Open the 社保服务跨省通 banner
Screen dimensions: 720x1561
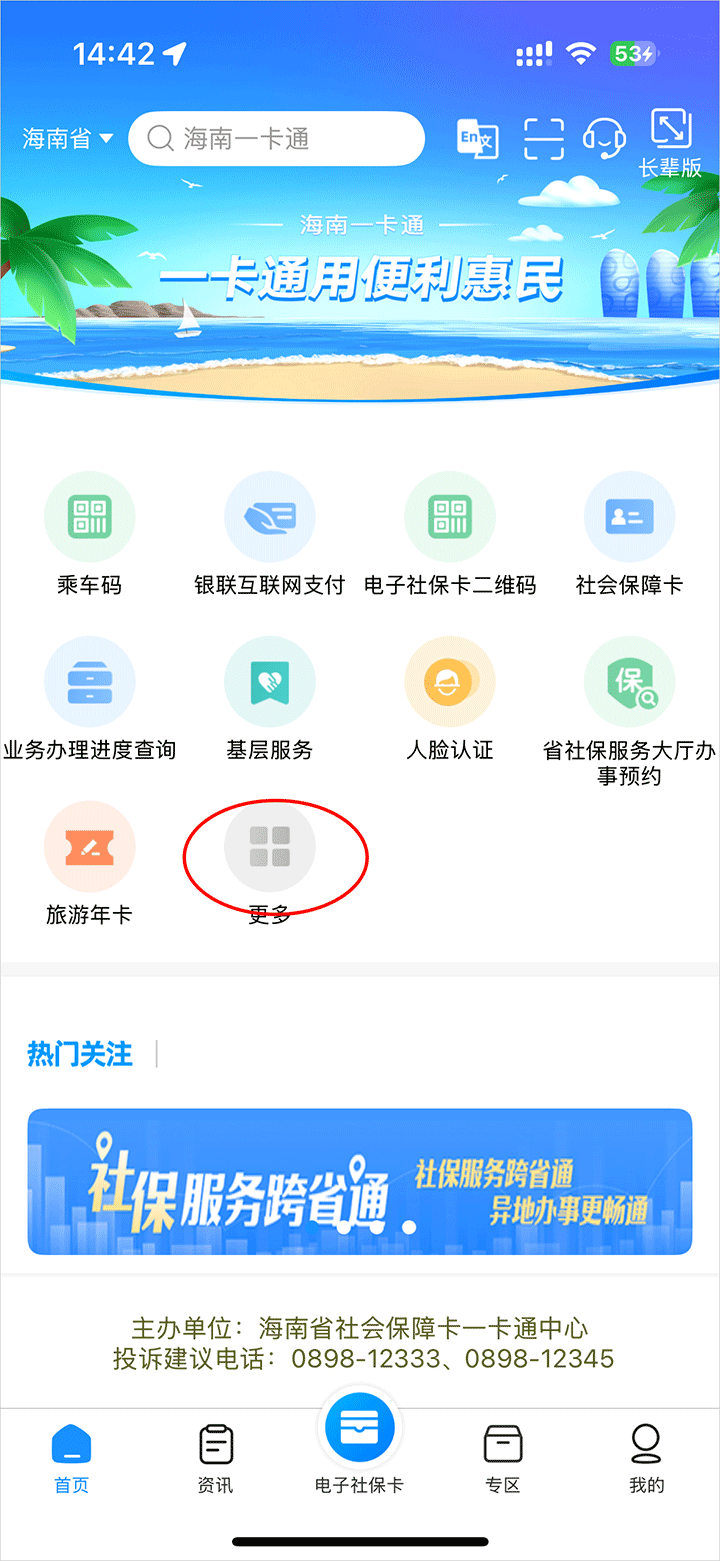359,1181
